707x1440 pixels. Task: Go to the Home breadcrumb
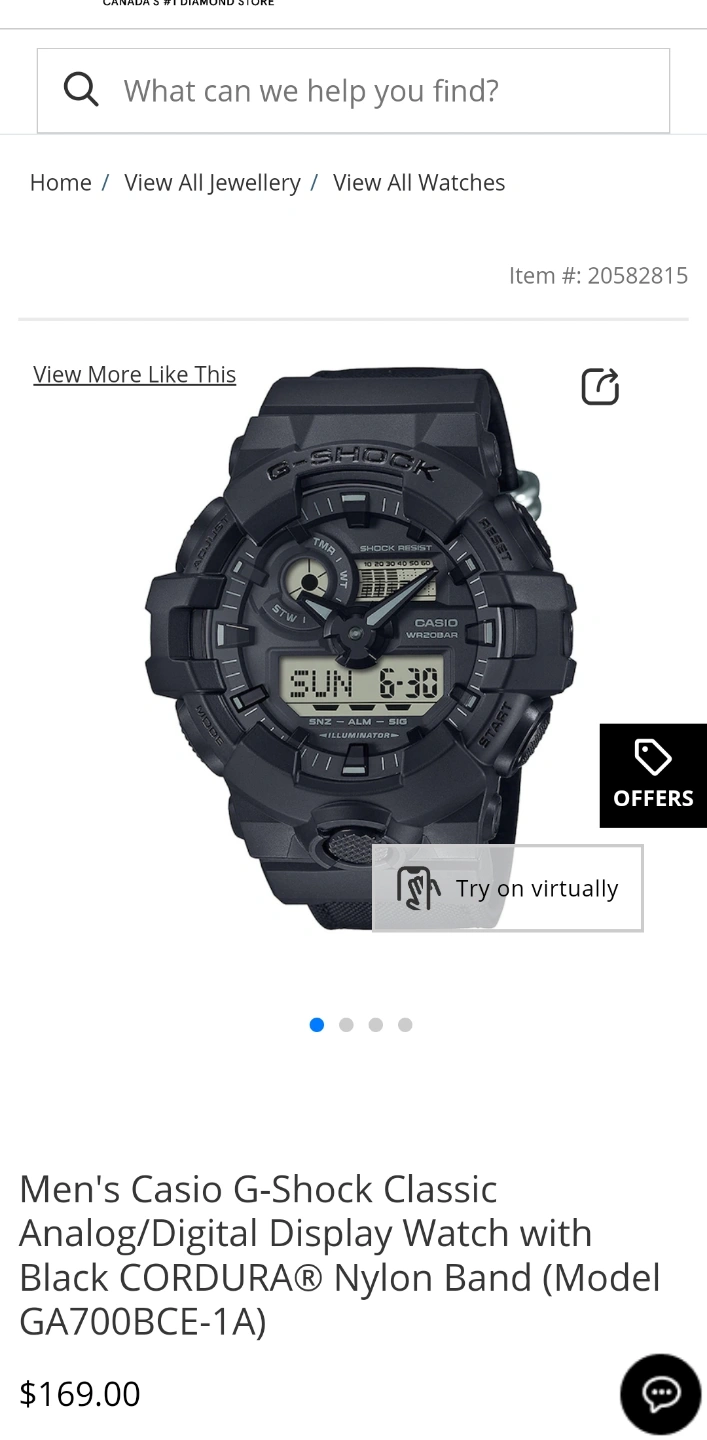(x=60, y=182)
